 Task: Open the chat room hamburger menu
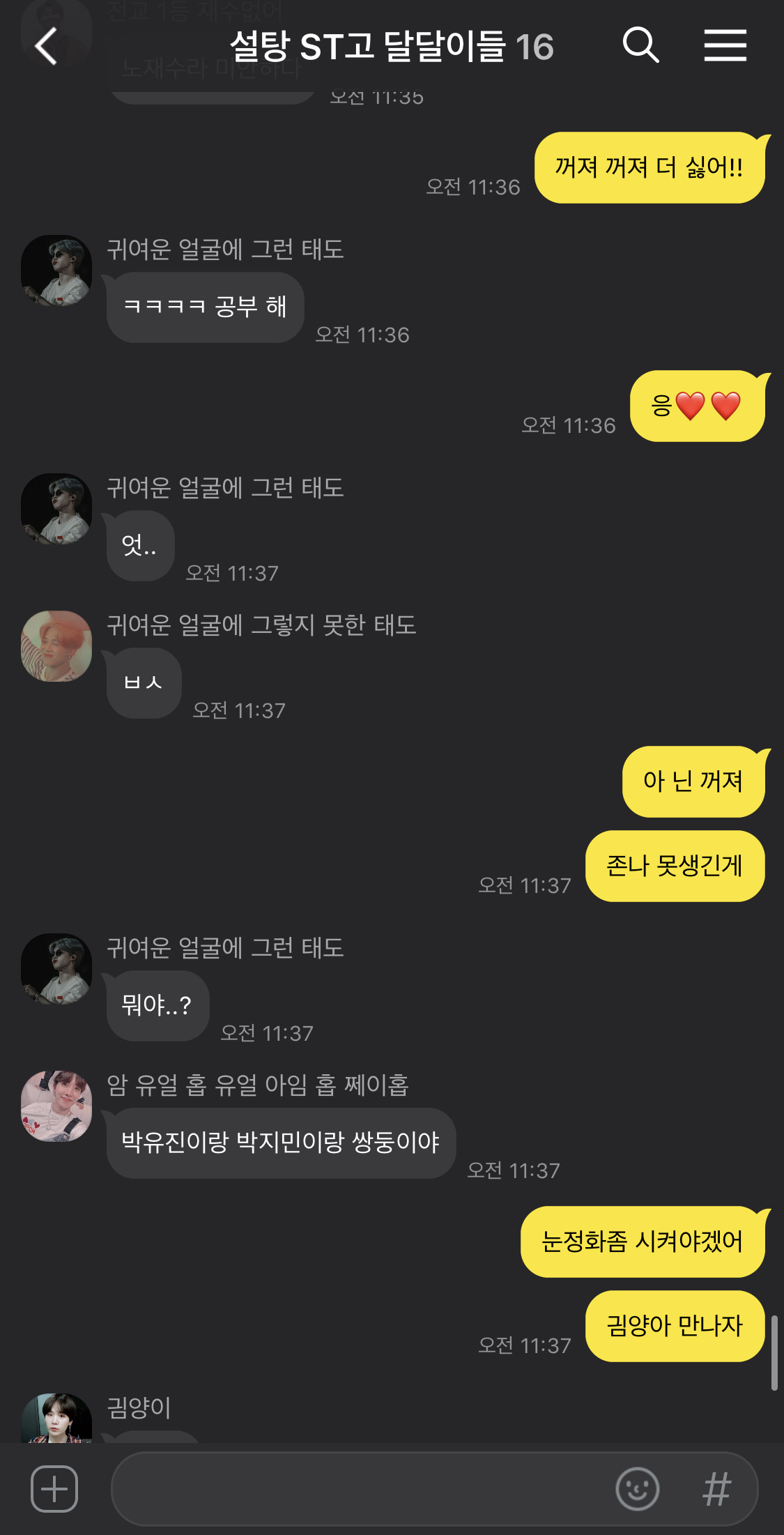[x=725, y=46]
